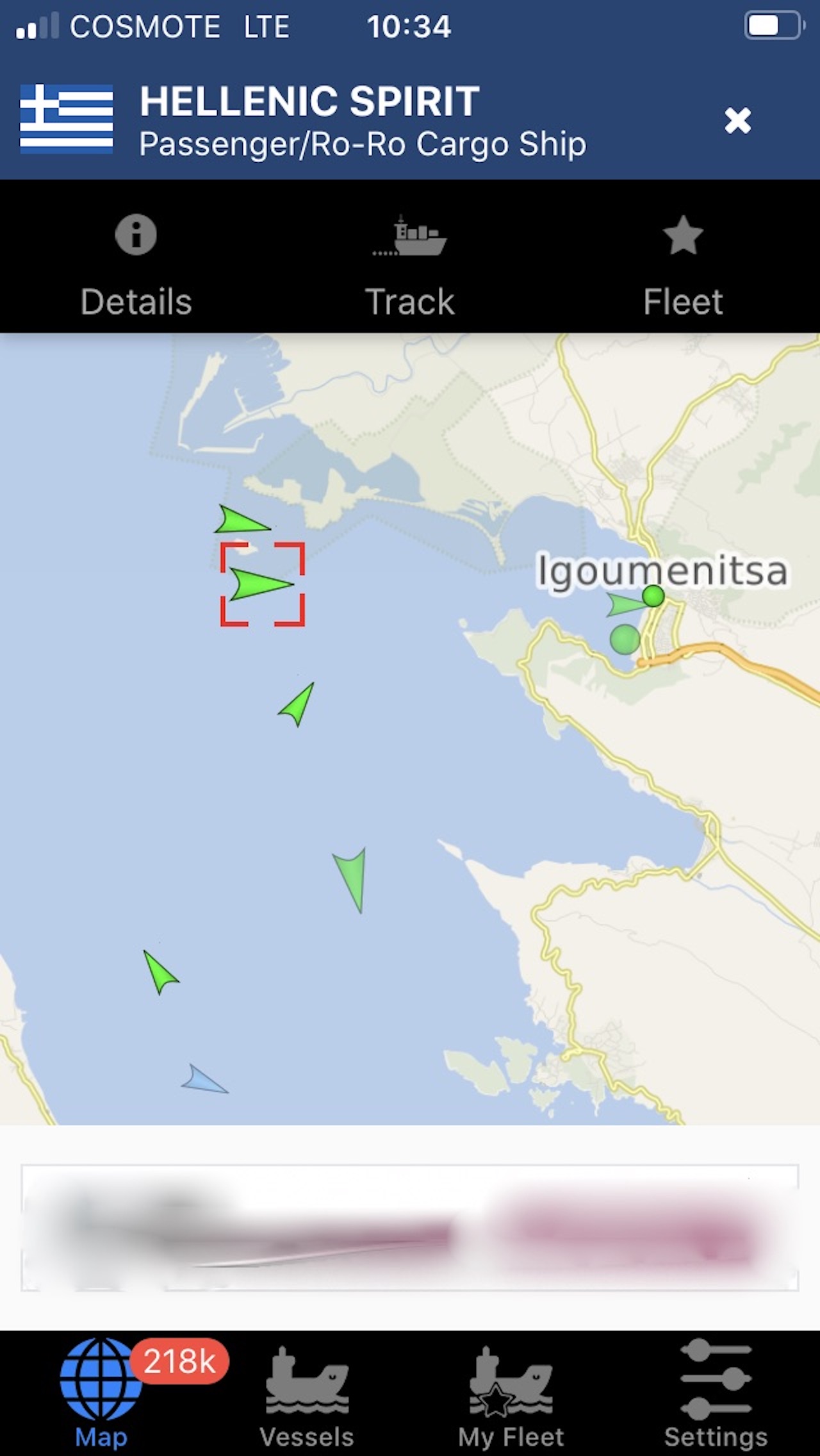Viewport: 820px width, 1456px height.
Task: Select the light blue vessel marker
Action: [x=204, y=1080]
